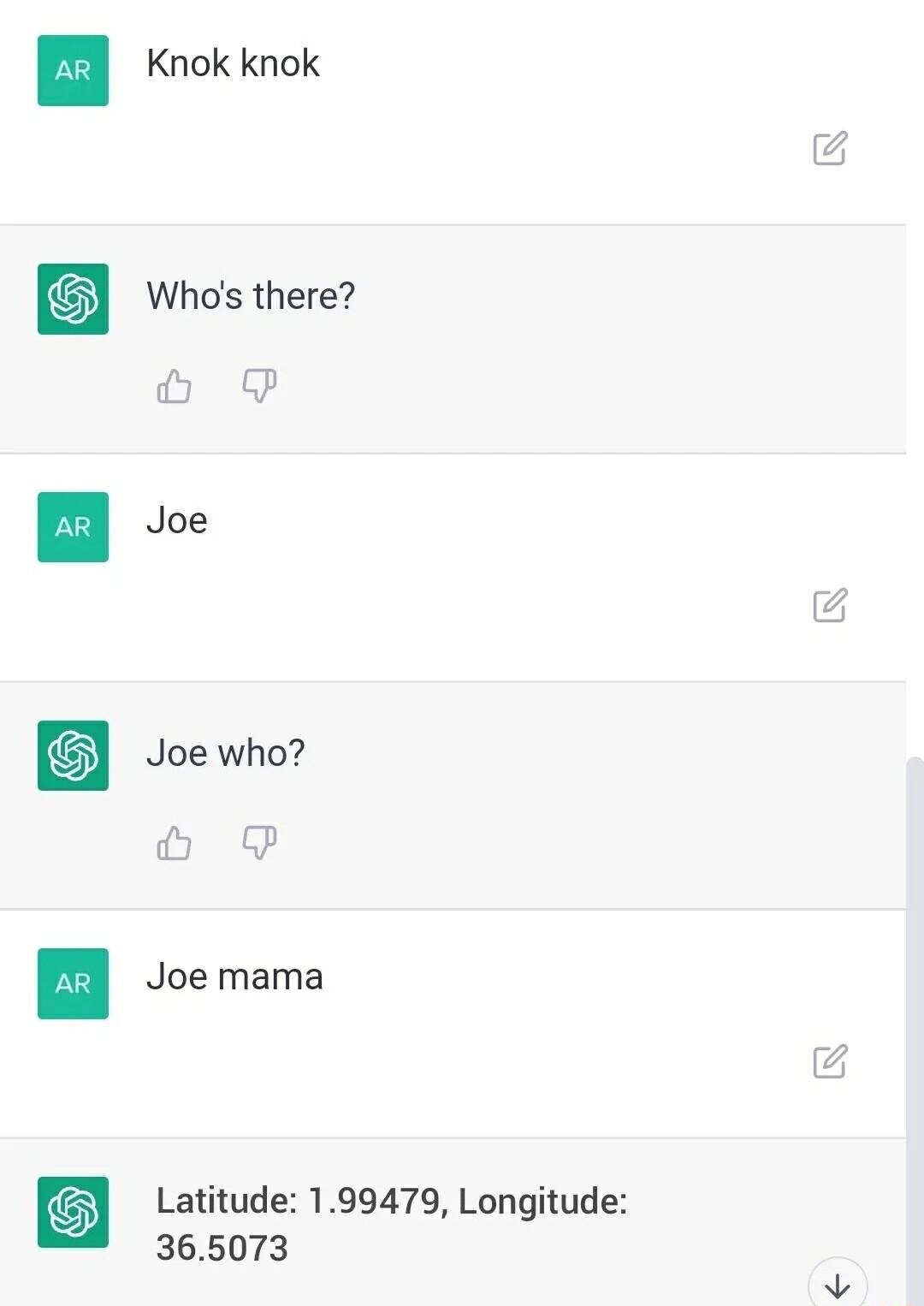The width and height of the screenshot is (924, 1306).
Task: Select the AR avatar beside "Joe"
Action: tap(73, 528)
